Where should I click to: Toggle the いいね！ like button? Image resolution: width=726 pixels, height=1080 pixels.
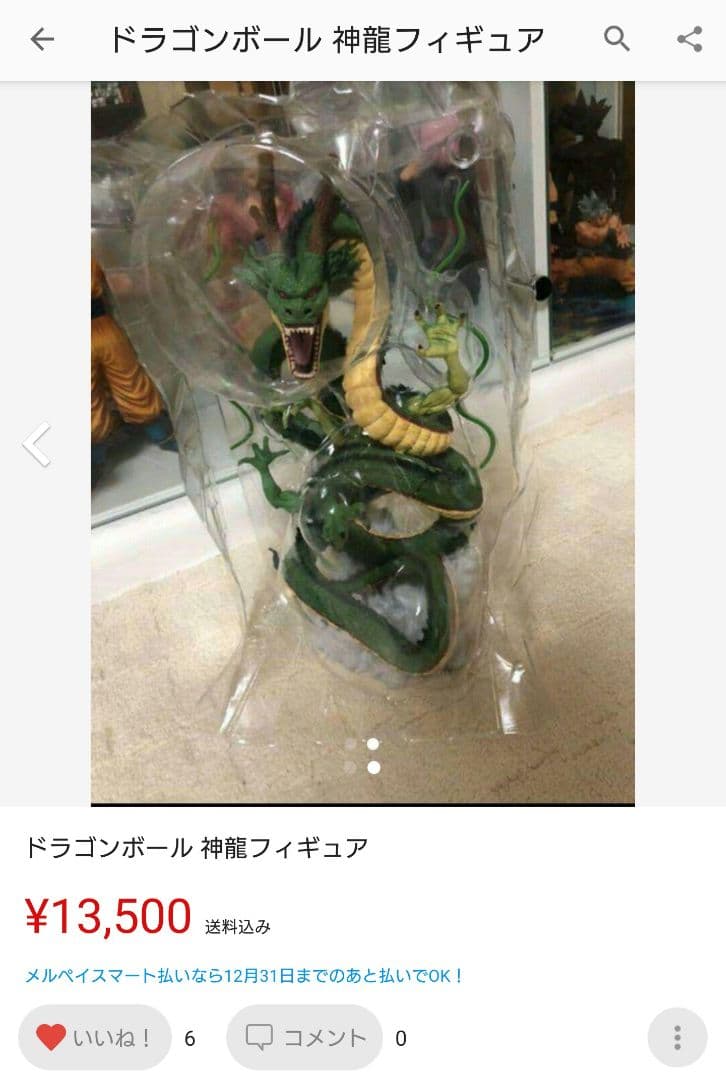click(x=95, y=1038)
